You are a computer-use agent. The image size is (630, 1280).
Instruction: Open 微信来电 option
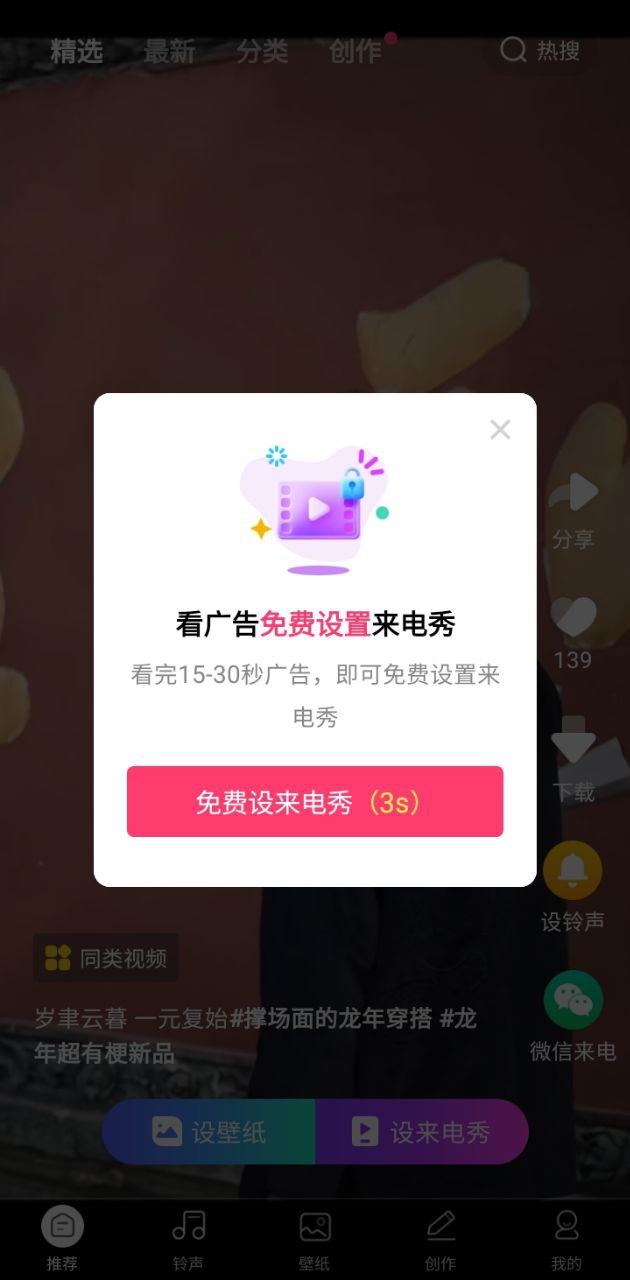[x=573, y=1016]
